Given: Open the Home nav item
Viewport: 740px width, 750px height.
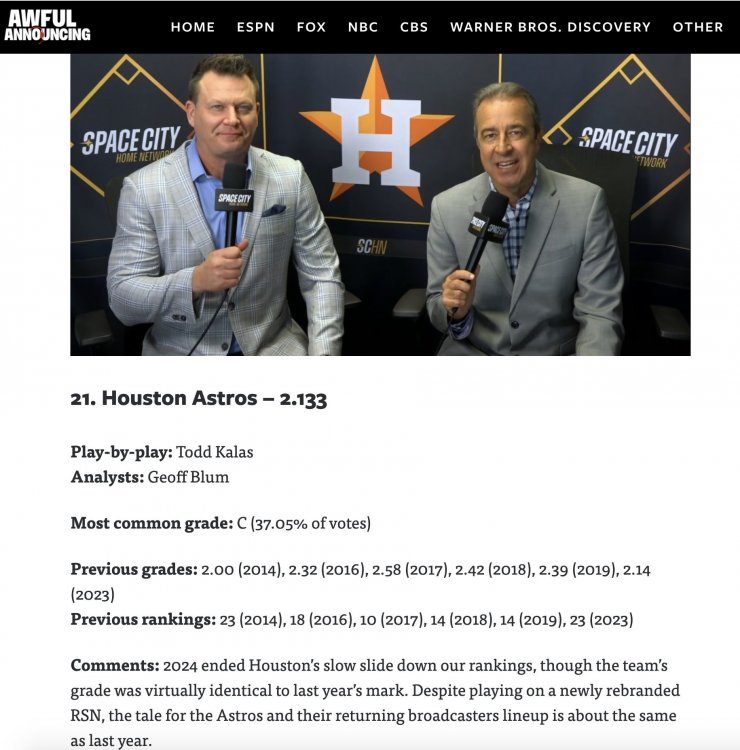Looking at the screenshot, I should (193, 27).
